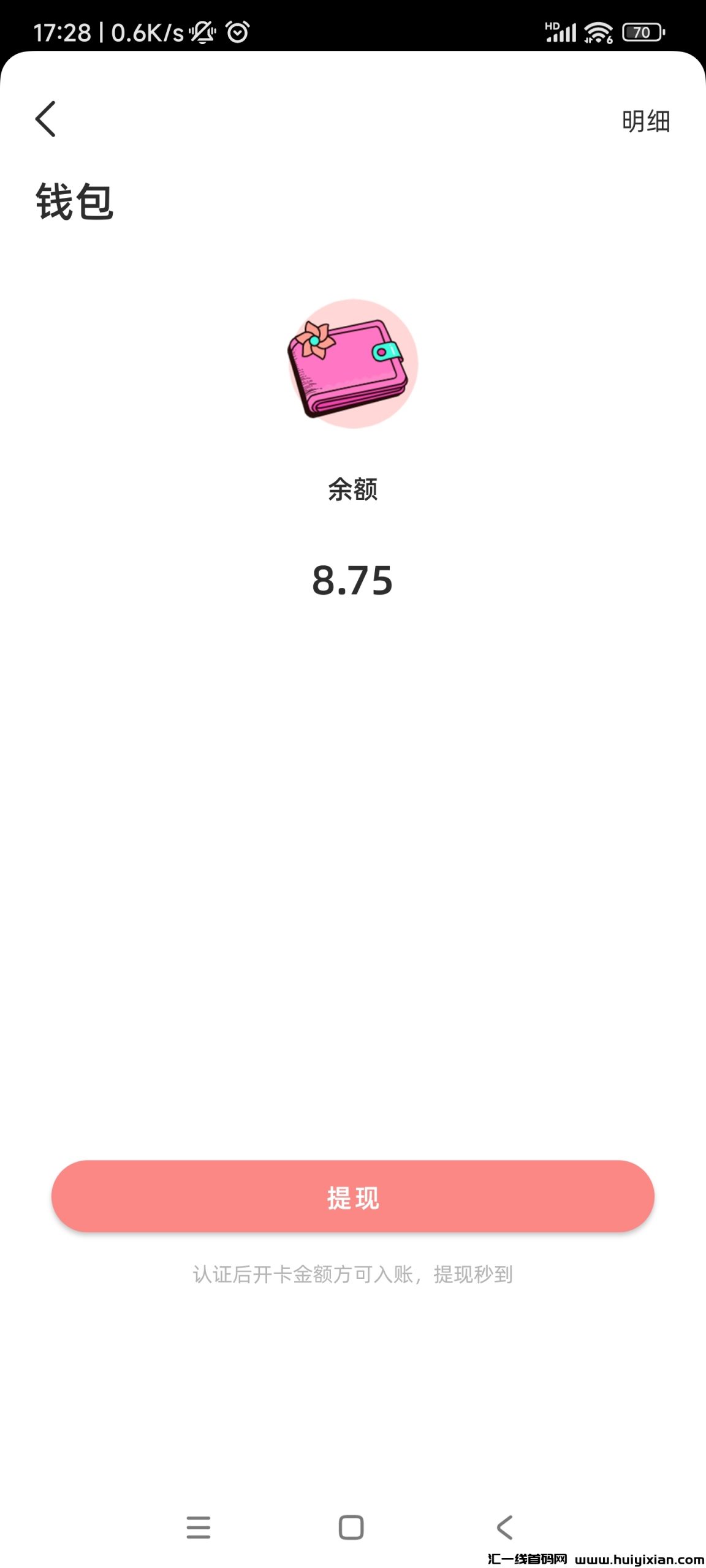Open the recent apps navigation icon
The image size is (706, 1568).
[x=198, y=1527]
